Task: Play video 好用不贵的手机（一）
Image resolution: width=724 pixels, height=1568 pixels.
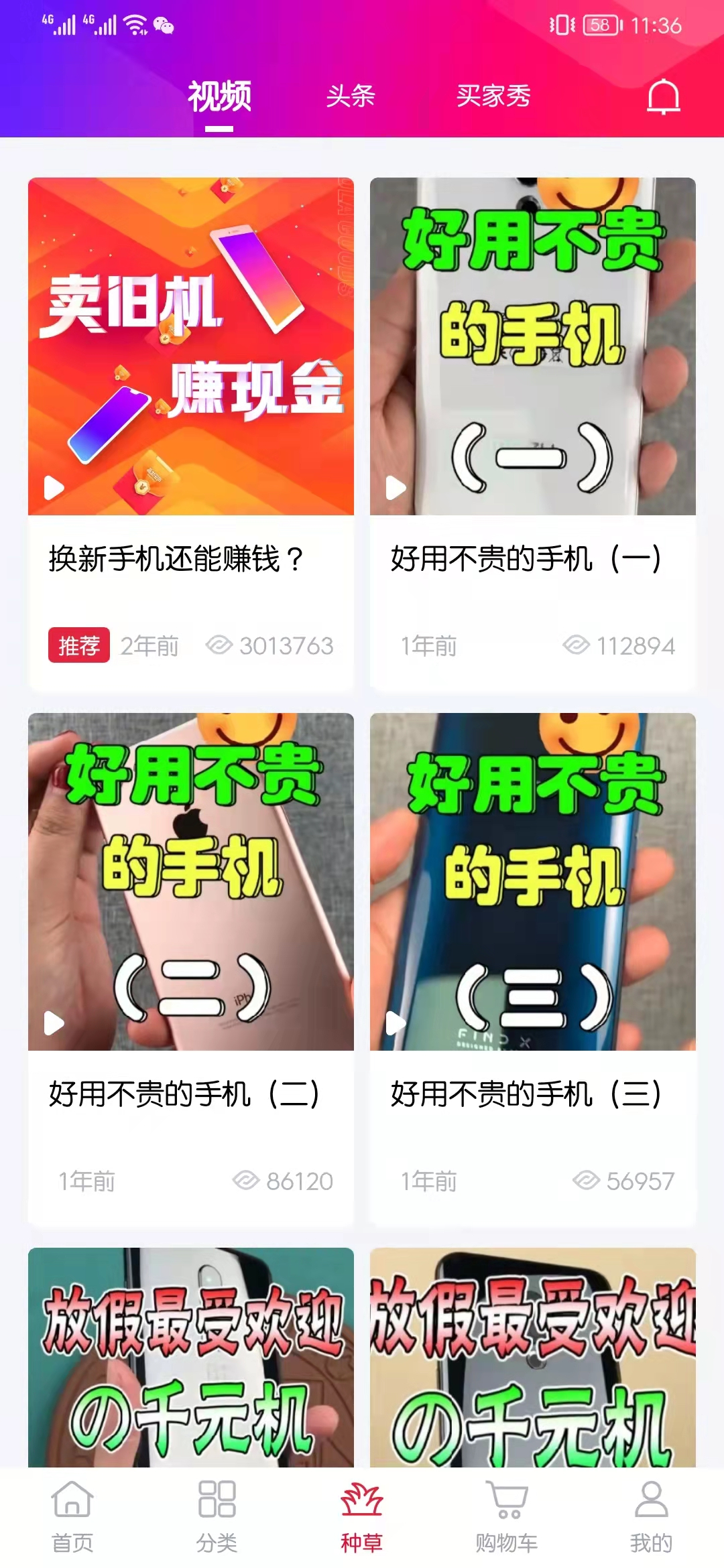Action: (x=532, y=346)
